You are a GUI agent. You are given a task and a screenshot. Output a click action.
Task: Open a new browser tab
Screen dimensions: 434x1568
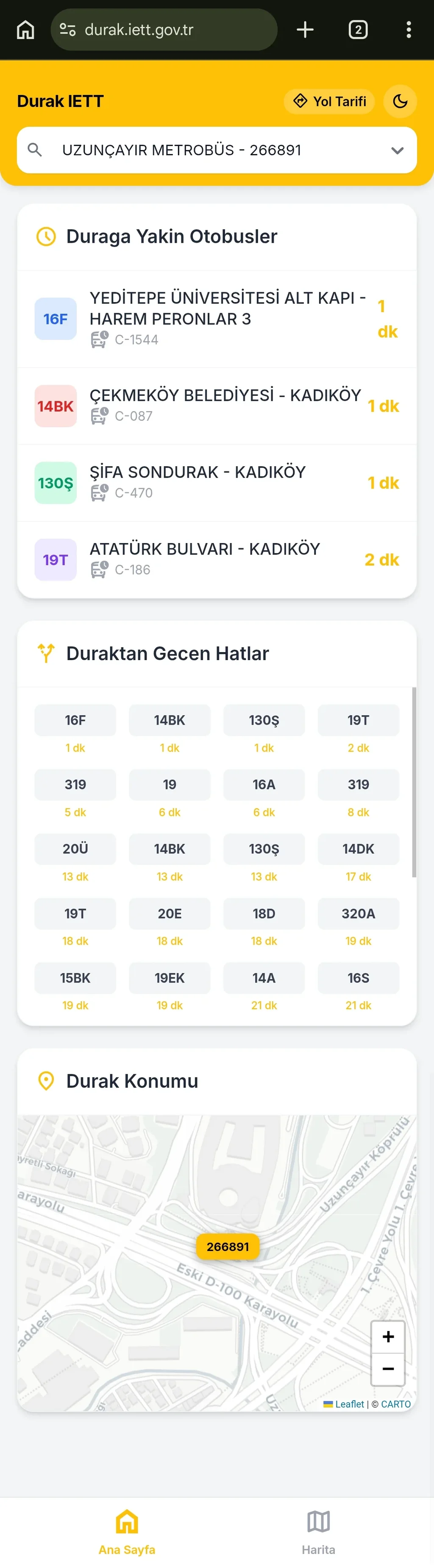click(305, 30)
